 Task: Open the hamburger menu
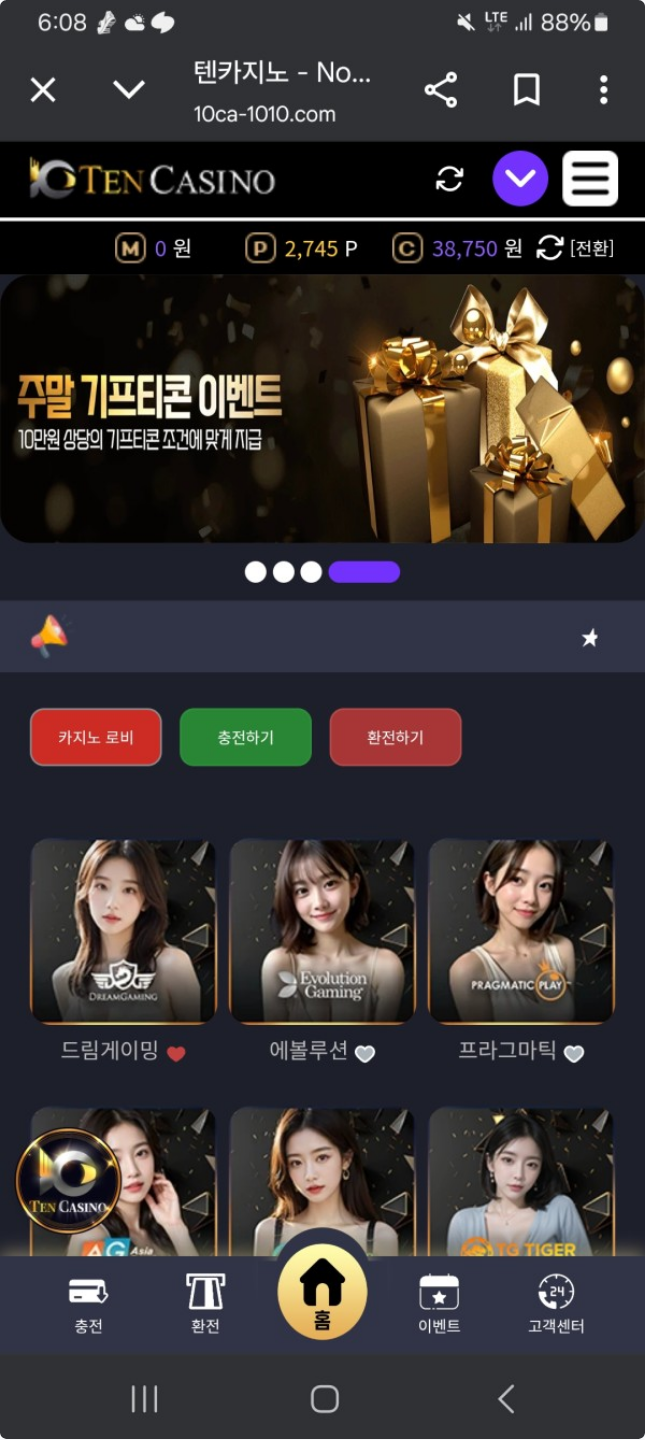tap(590, 179)
